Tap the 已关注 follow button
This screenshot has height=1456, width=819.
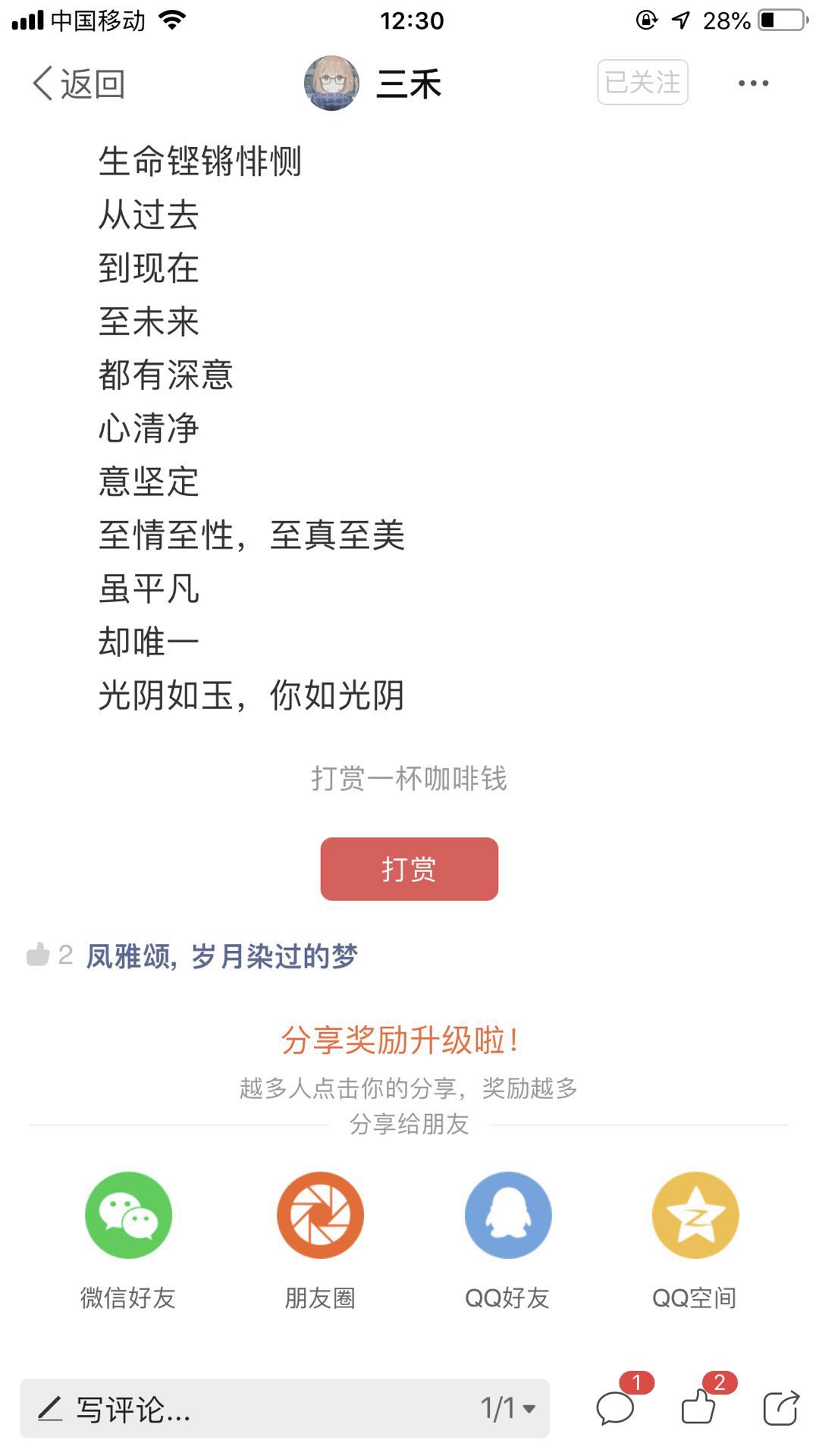click(x=642, y=83)
